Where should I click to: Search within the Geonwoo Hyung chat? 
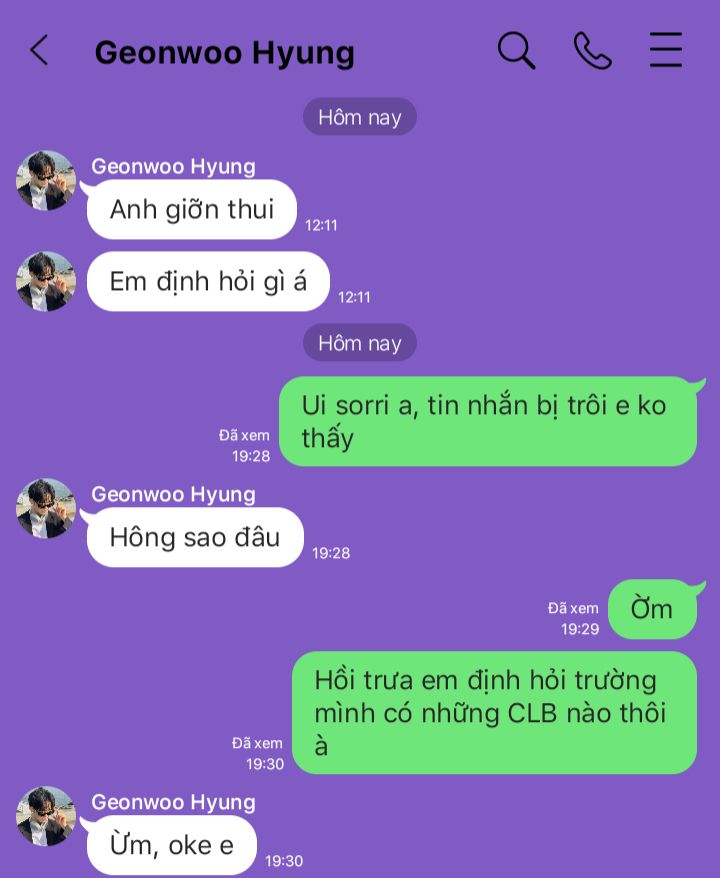(x=516, y=50)
